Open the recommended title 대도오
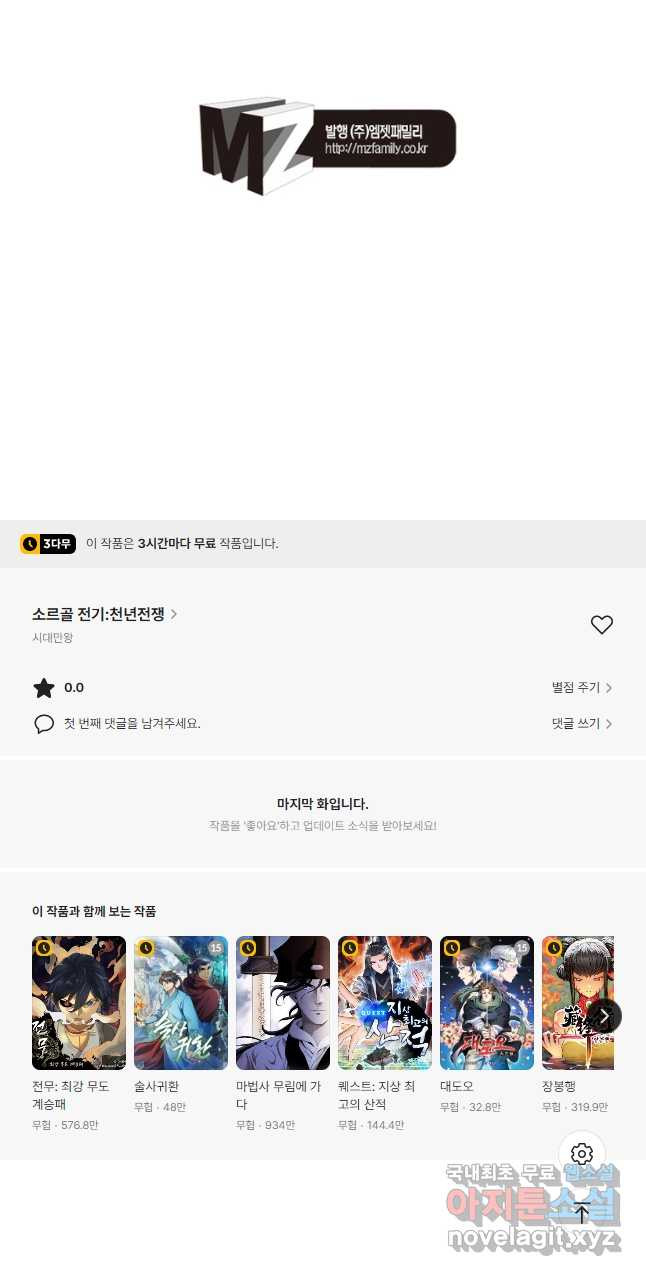The height and width of the screenshot is (1276, 646). (487, 1003)
